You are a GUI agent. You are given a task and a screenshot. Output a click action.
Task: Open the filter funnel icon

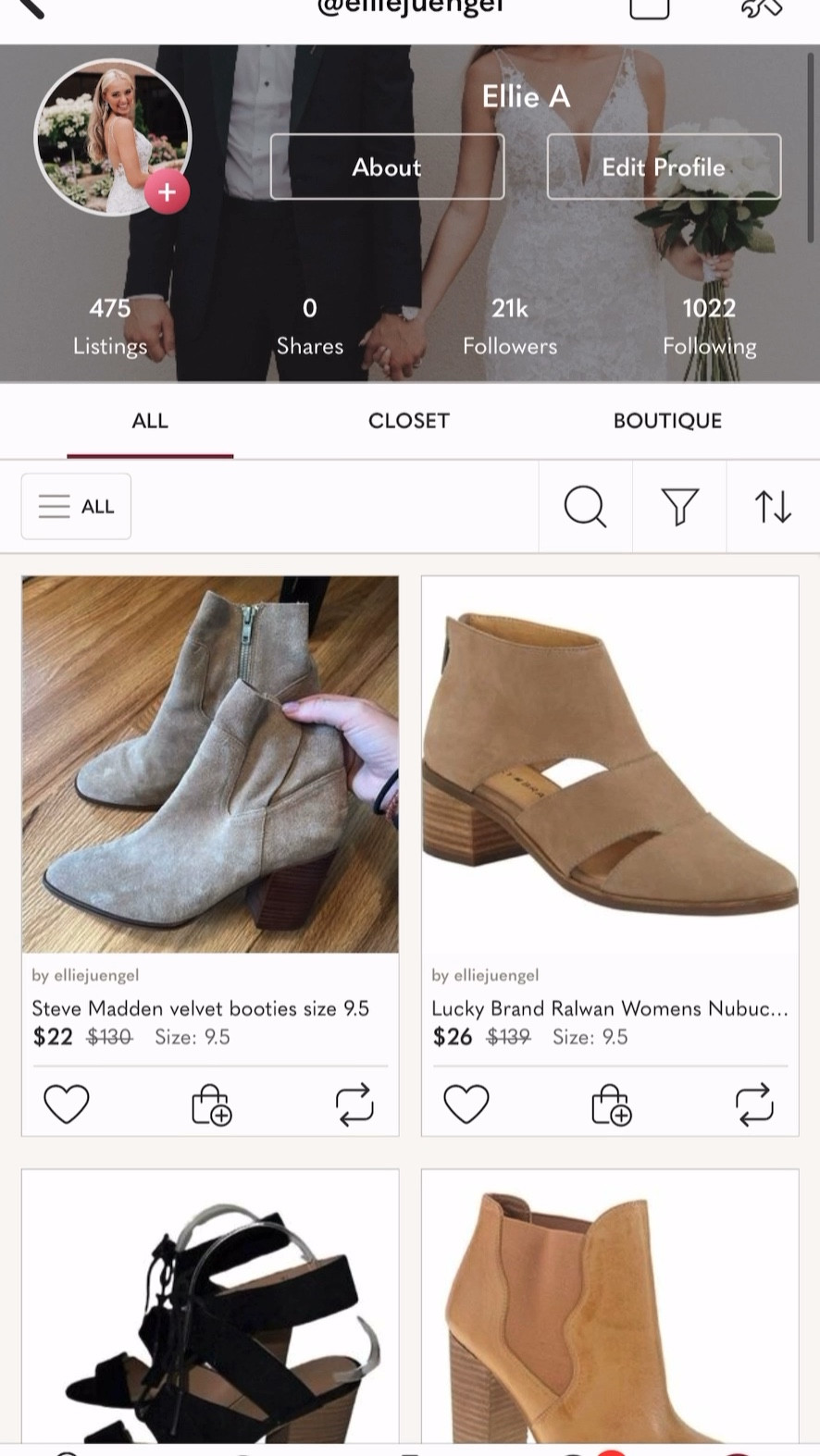click(x=679, y=506)
